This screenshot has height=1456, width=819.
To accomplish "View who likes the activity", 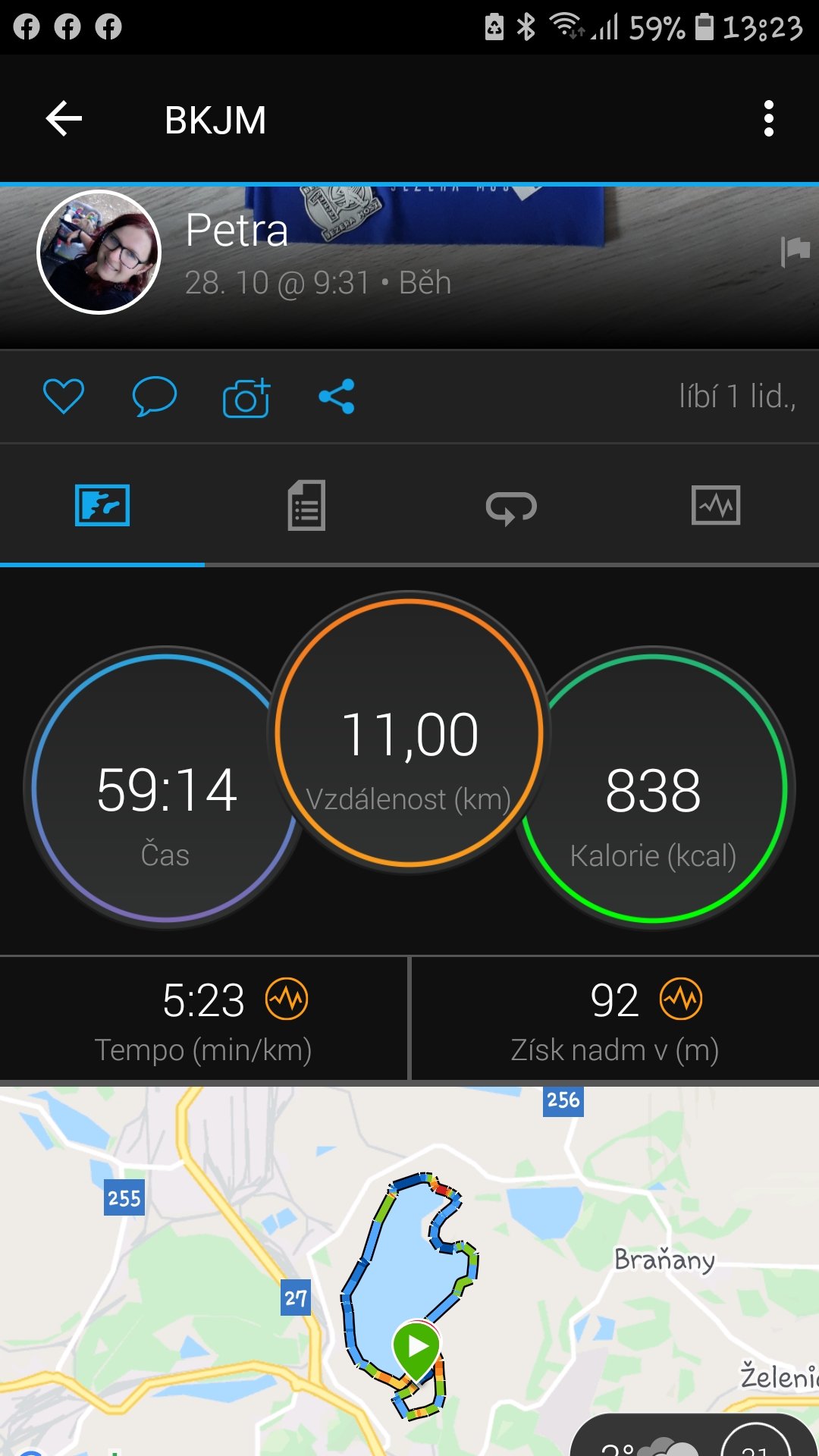I will pyautogui.click(x=737, y=396).
